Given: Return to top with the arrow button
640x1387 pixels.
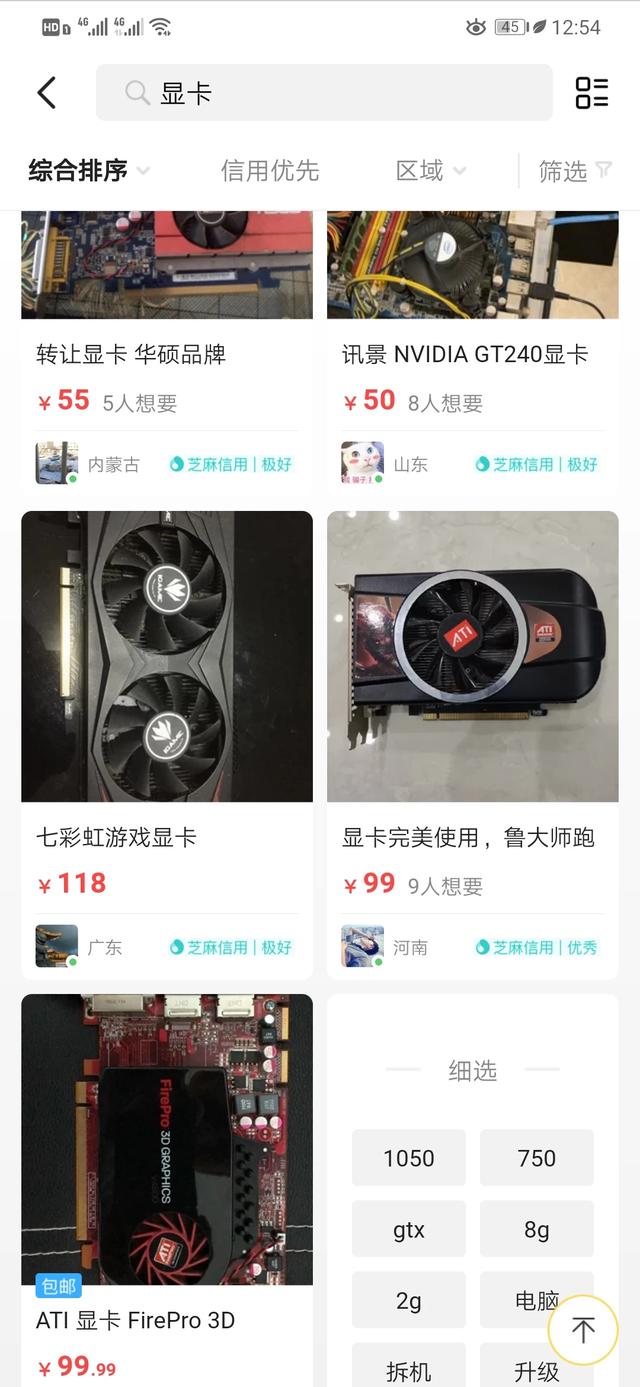Looking at the screenshot, I should [583, 1329].
